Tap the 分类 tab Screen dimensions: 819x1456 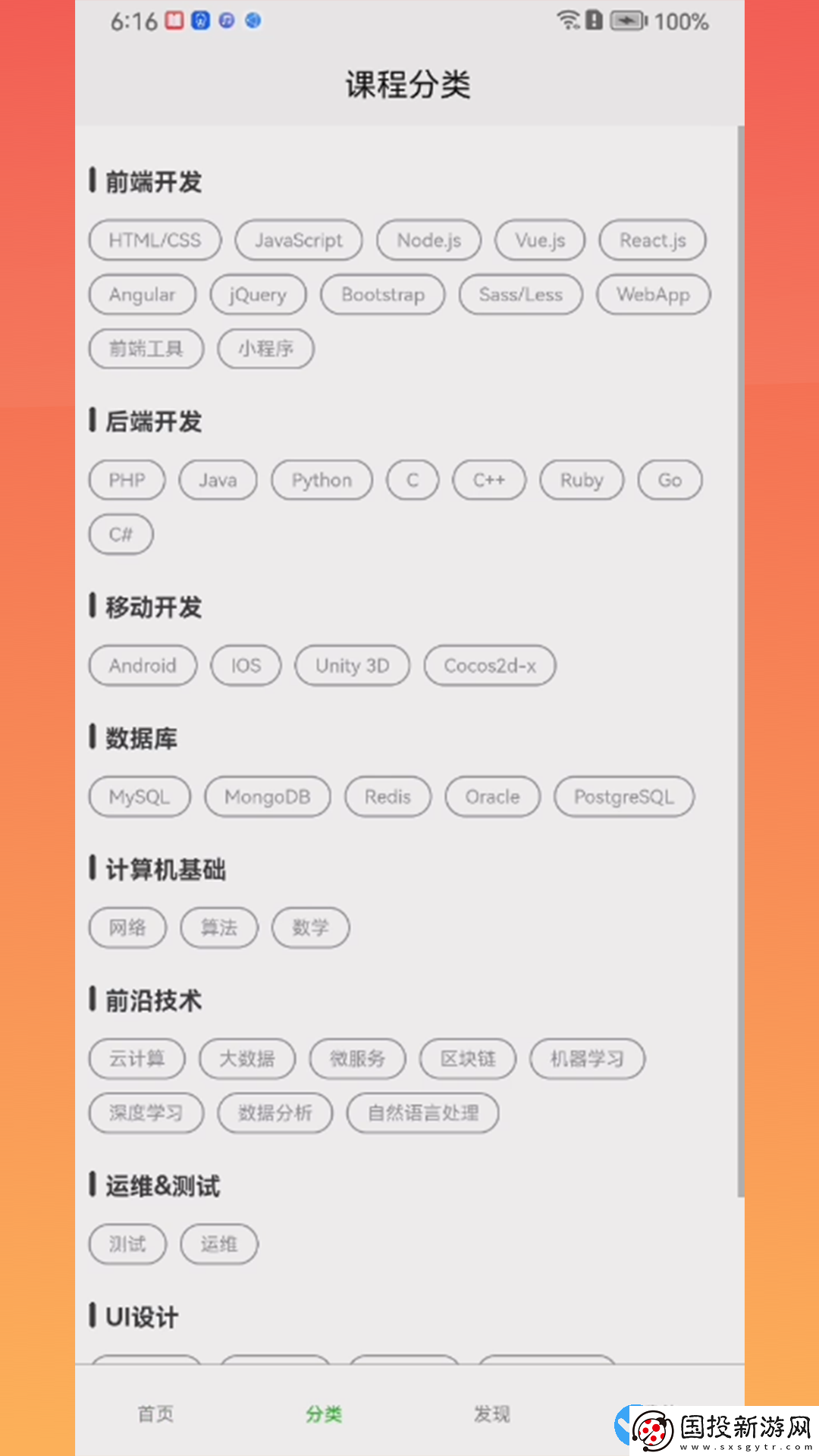pos(324,1414)
